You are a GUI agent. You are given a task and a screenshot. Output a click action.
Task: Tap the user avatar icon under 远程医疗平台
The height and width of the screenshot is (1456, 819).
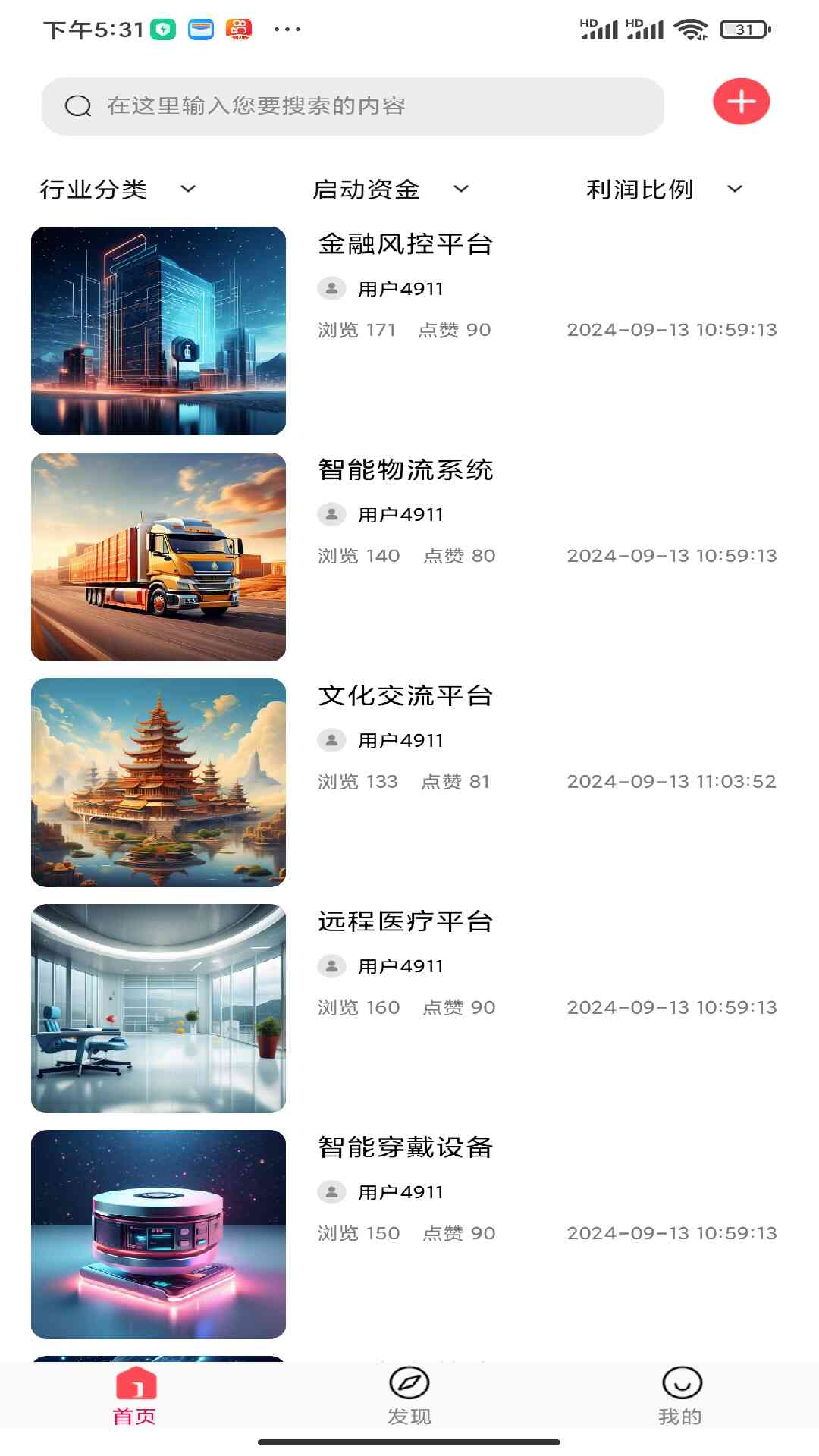coord(331,965)
